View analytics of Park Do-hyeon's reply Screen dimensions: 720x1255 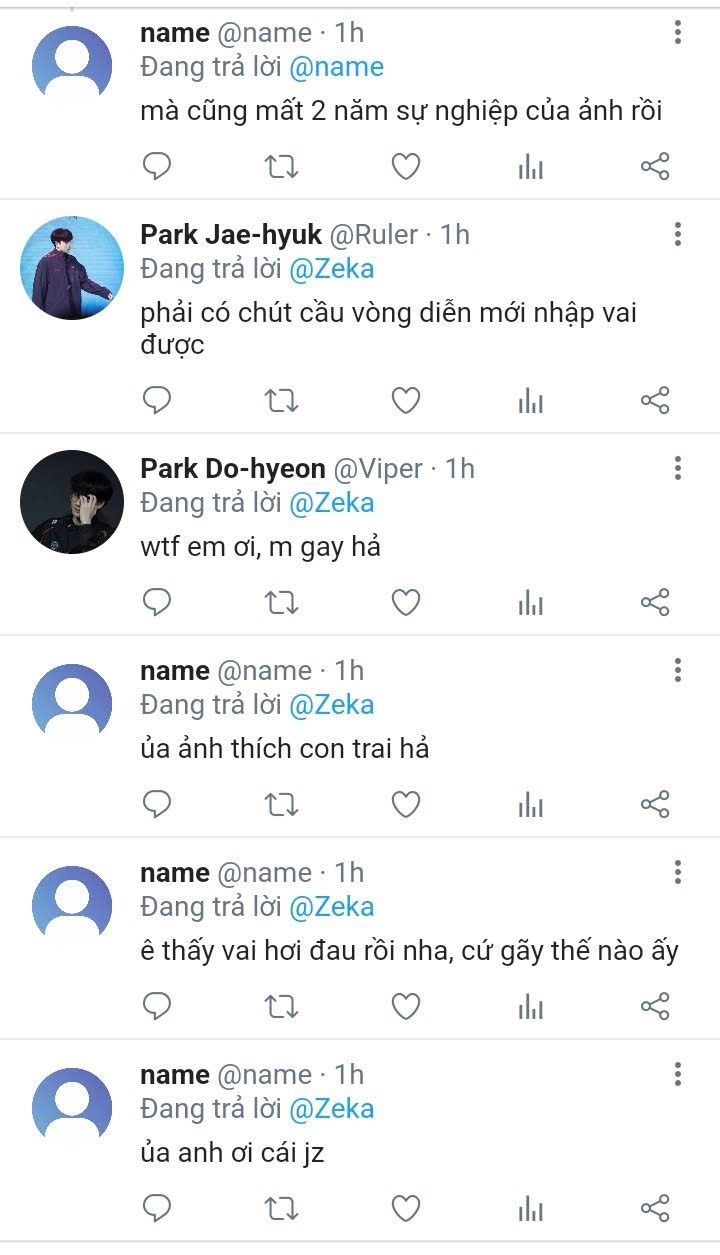tap(531, 602)
